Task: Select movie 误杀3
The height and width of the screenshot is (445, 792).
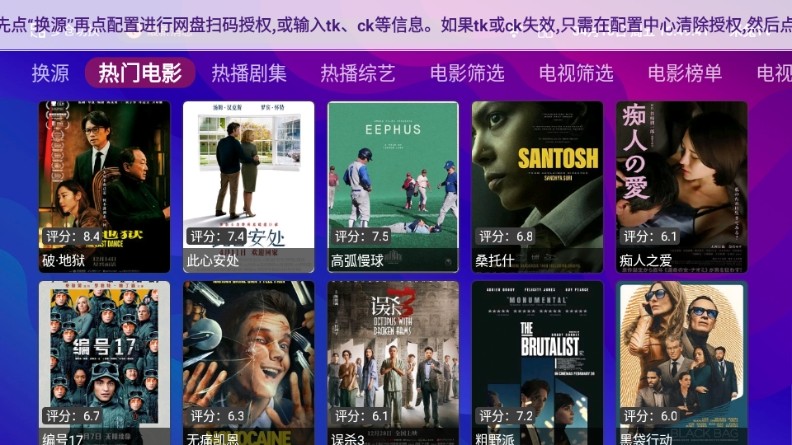Action: [393, 360]
